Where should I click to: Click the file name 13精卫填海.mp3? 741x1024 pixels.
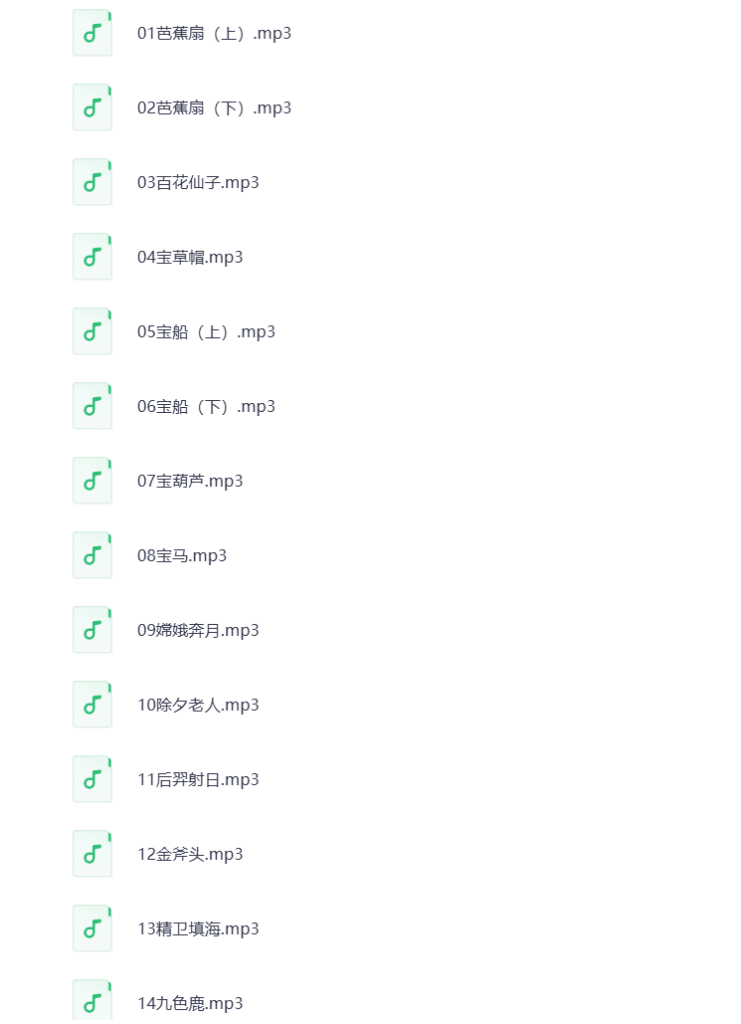coord(198,928)
